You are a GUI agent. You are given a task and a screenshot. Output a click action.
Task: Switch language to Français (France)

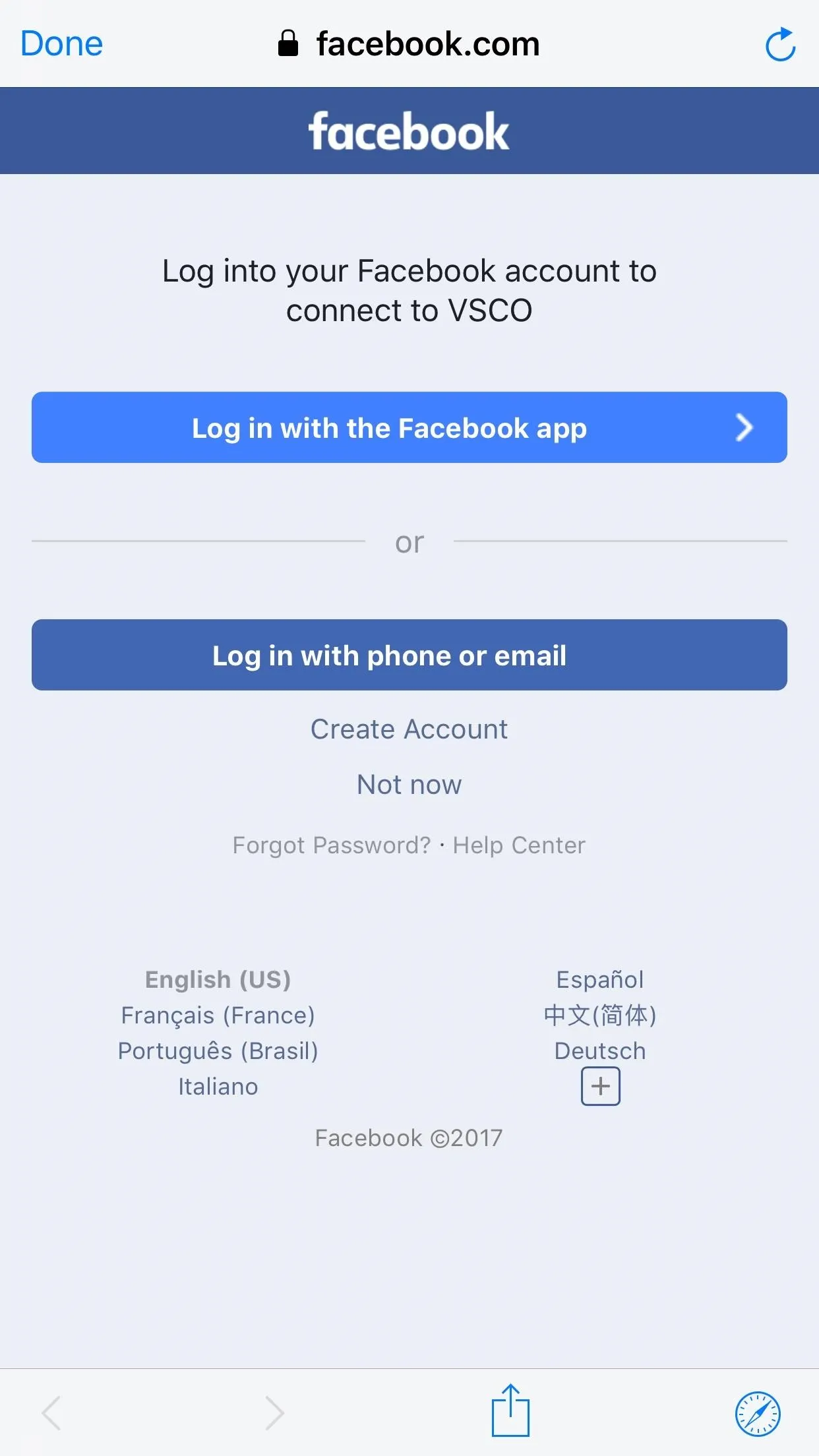pos(218,1016)
